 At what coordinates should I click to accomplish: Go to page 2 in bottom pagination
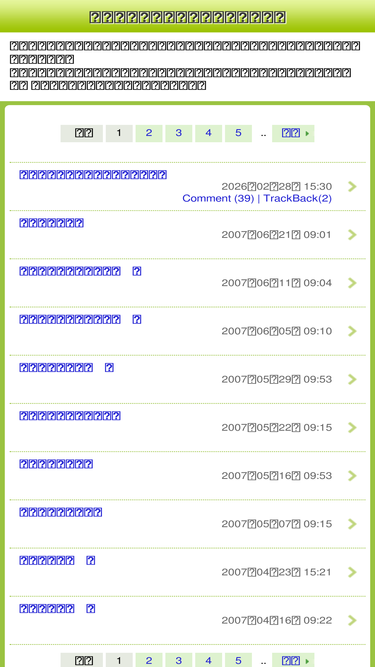tap(149, 660)
